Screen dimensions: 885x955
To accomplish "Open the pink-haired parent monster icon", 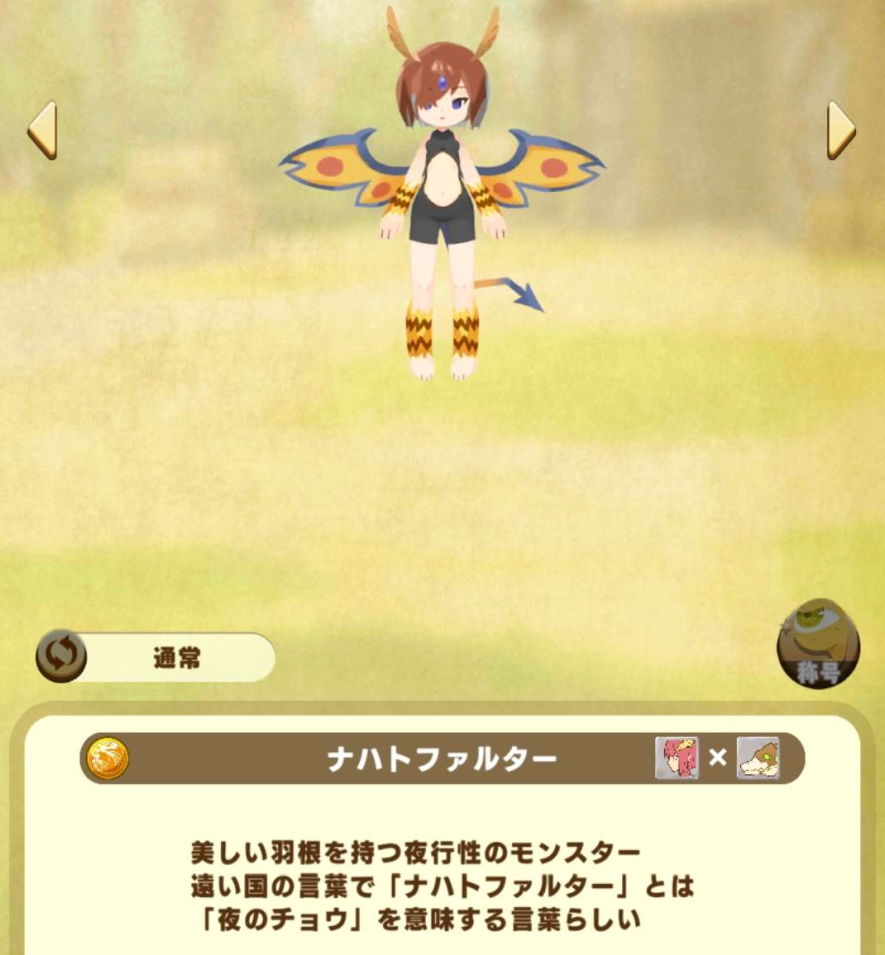I will 677,758.
